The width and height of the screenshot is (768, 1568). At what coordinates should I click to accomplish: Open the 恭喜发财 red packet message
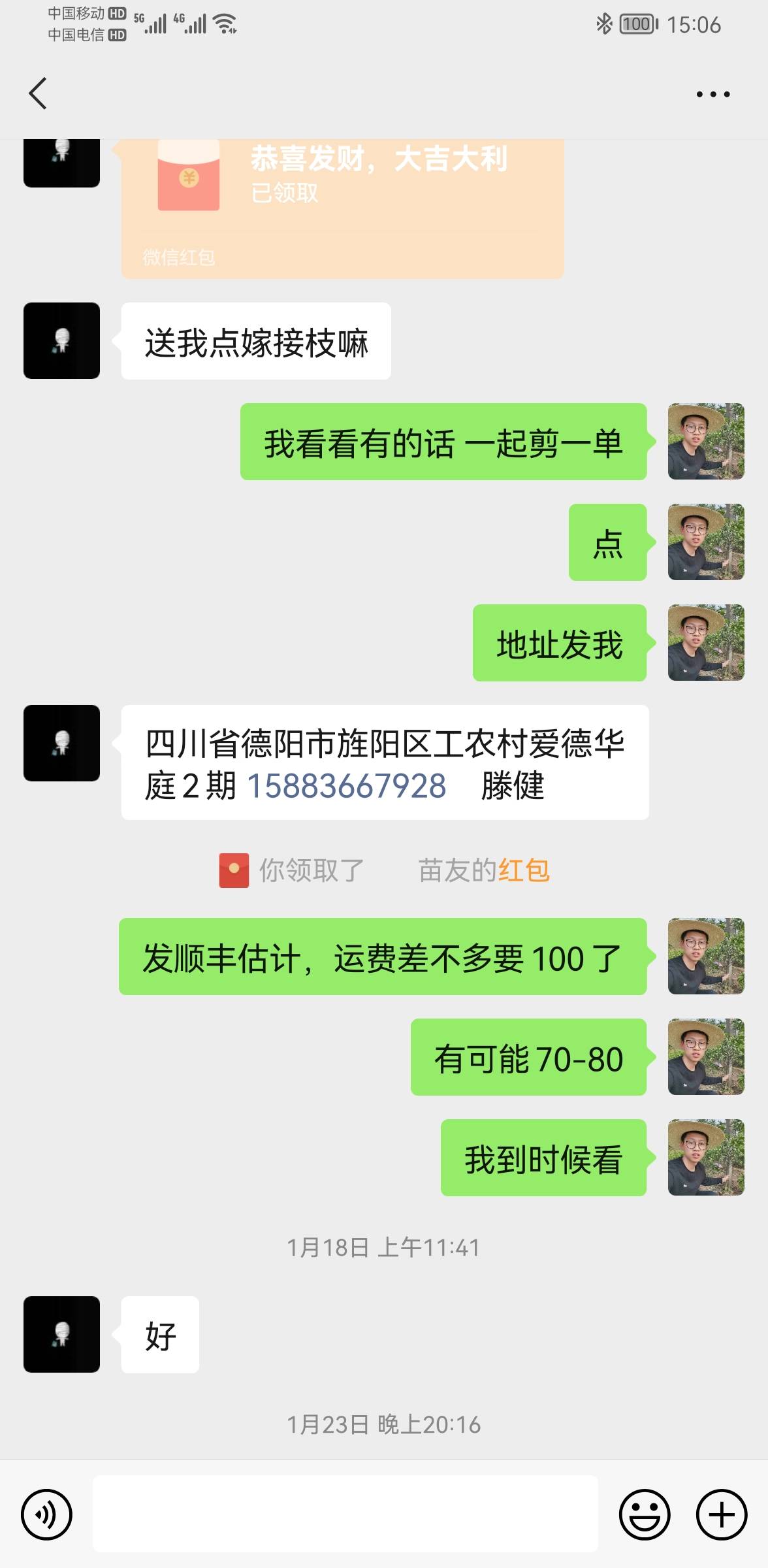[x=342, y=208]
